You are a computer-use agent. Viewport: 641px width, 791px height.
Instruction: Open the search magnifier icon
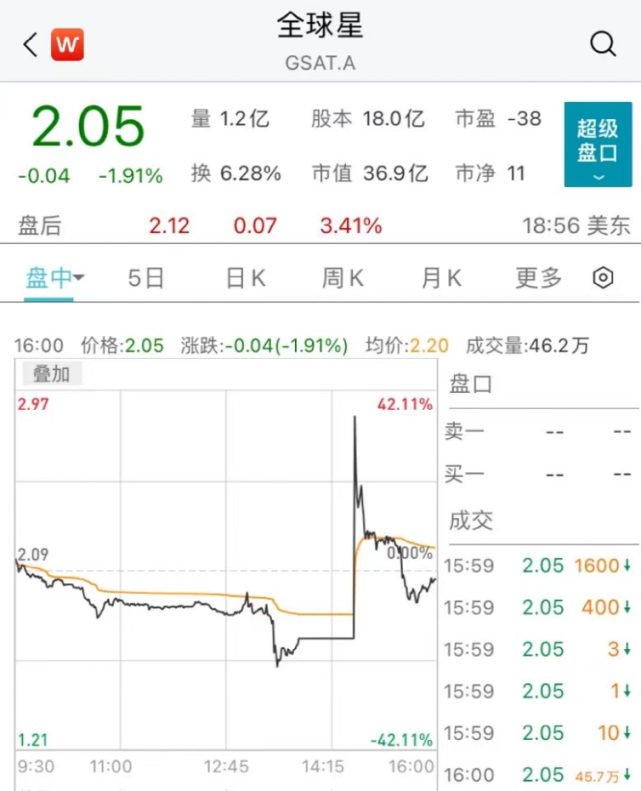coord(603,43)
